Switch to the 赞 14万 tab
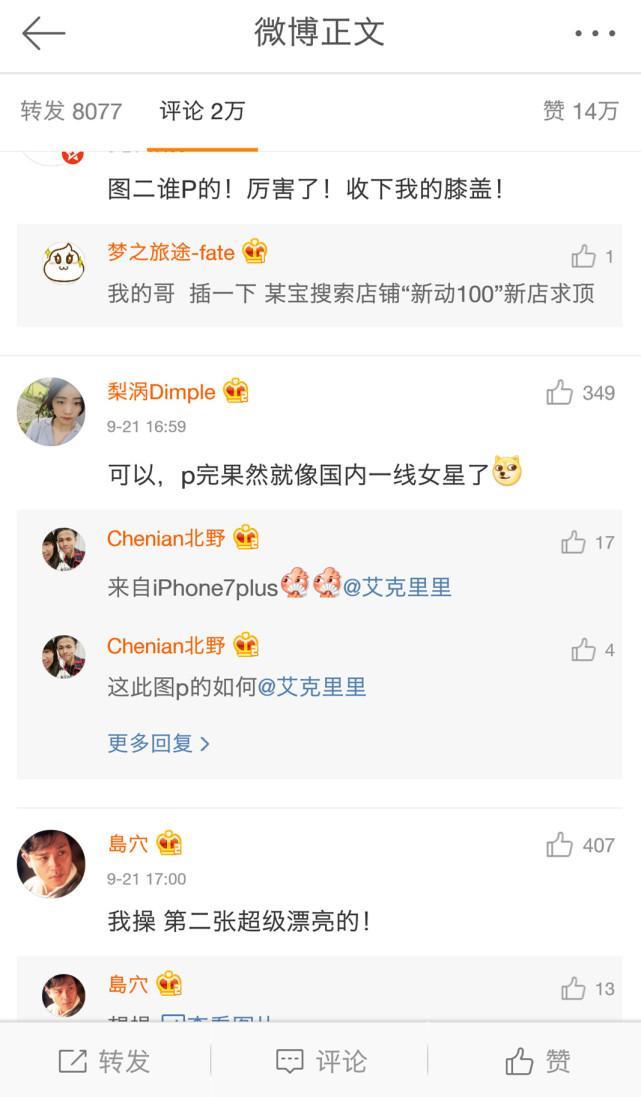The height and width of the screenshot is (1097, 641). tap(580, 111)
